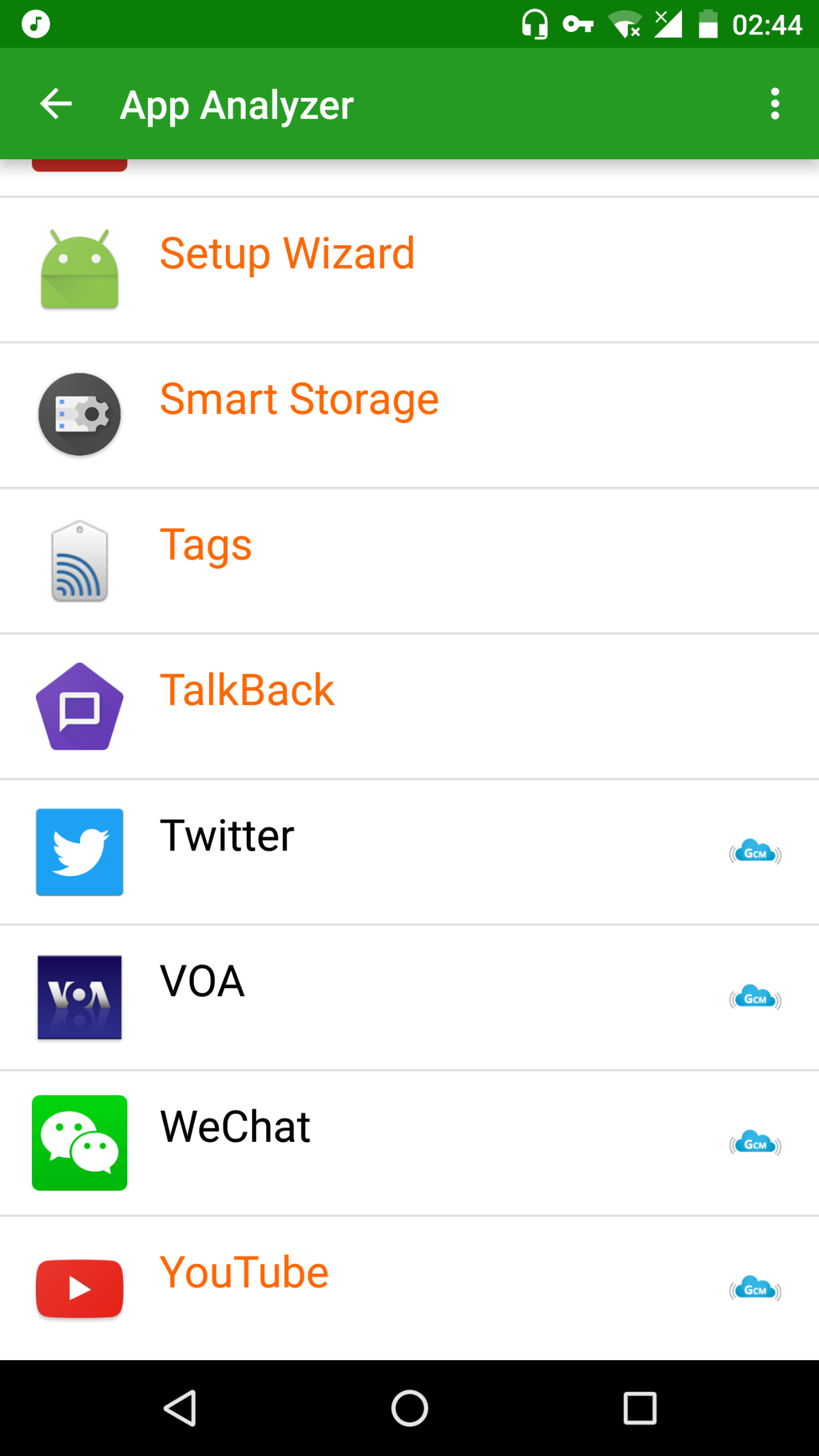
Task: Tap the GCM indicator on the VOA row
Action: 755,997
